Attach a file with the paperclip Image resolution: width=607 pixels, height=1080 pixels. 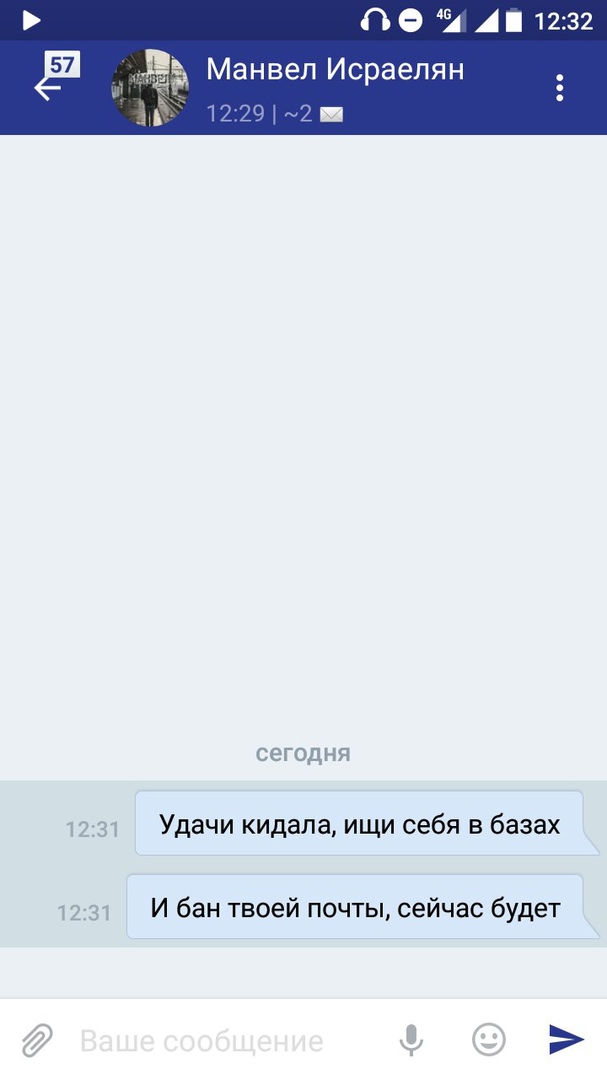[x=37, y=1040]
